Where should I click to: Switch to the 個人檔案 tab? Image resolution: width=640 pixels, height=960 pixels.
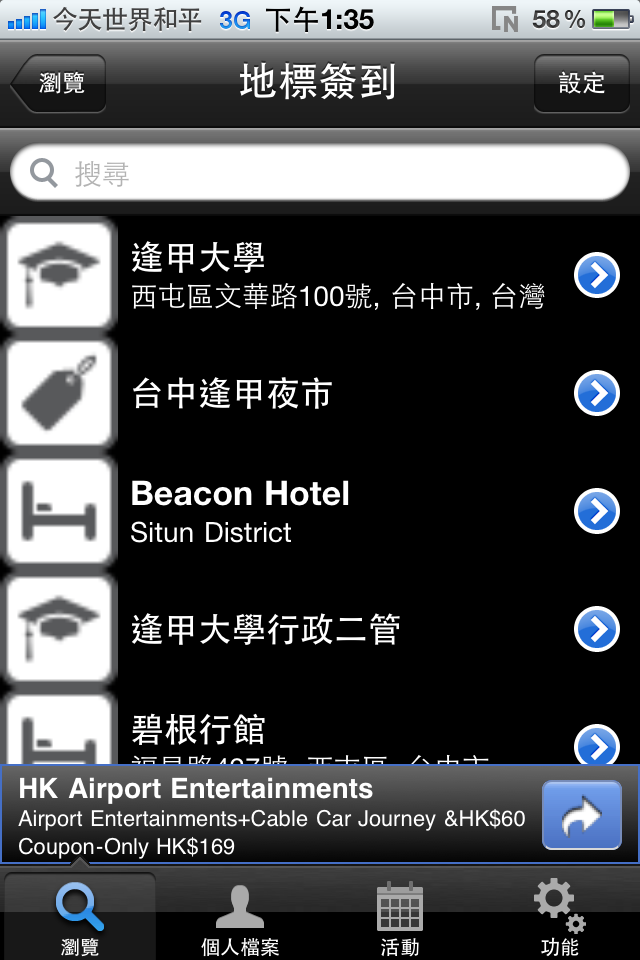(240, 917)
